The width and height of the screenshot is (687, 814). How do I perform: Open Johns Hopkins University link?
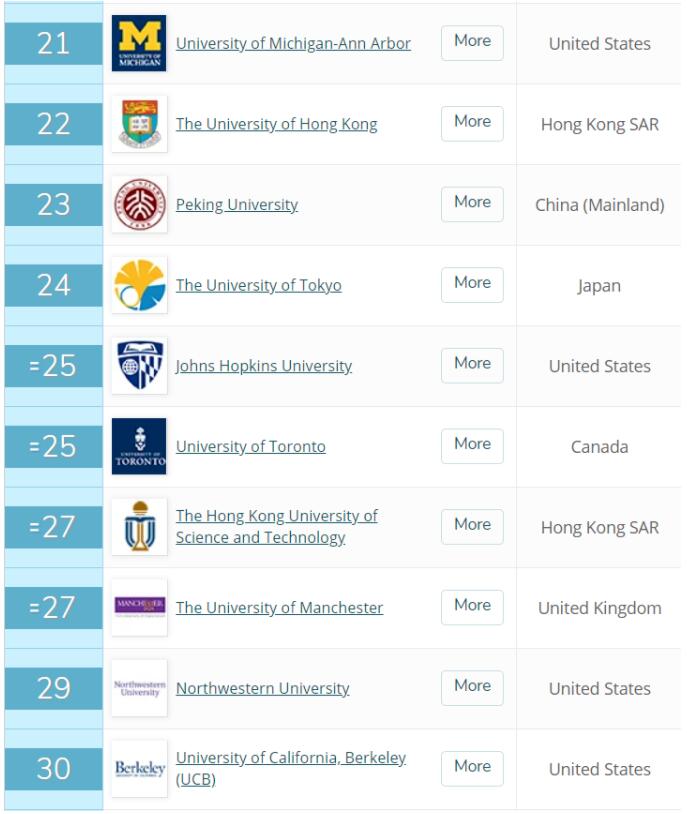[x=263, y=366]
